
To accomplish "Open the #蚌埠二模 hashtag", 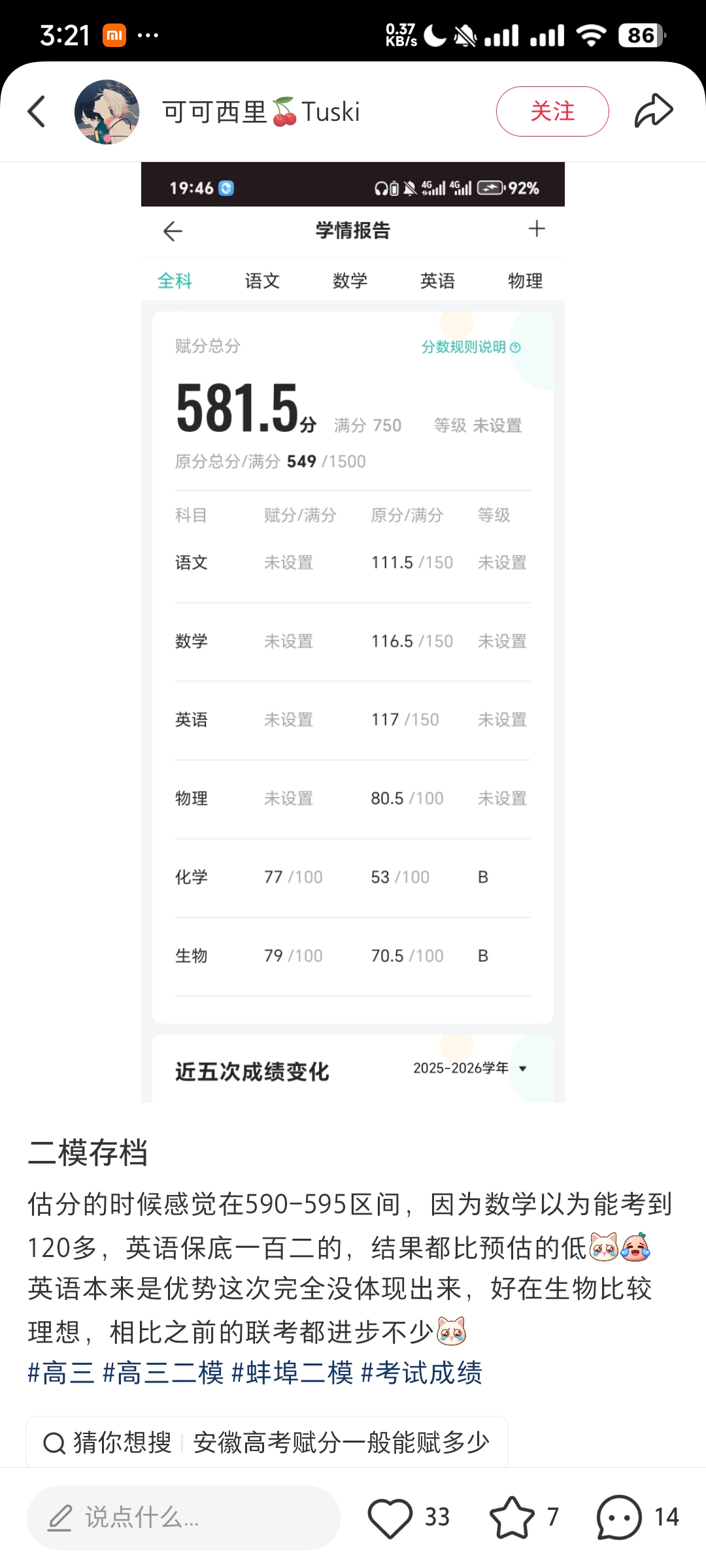I will point(292,1373).
